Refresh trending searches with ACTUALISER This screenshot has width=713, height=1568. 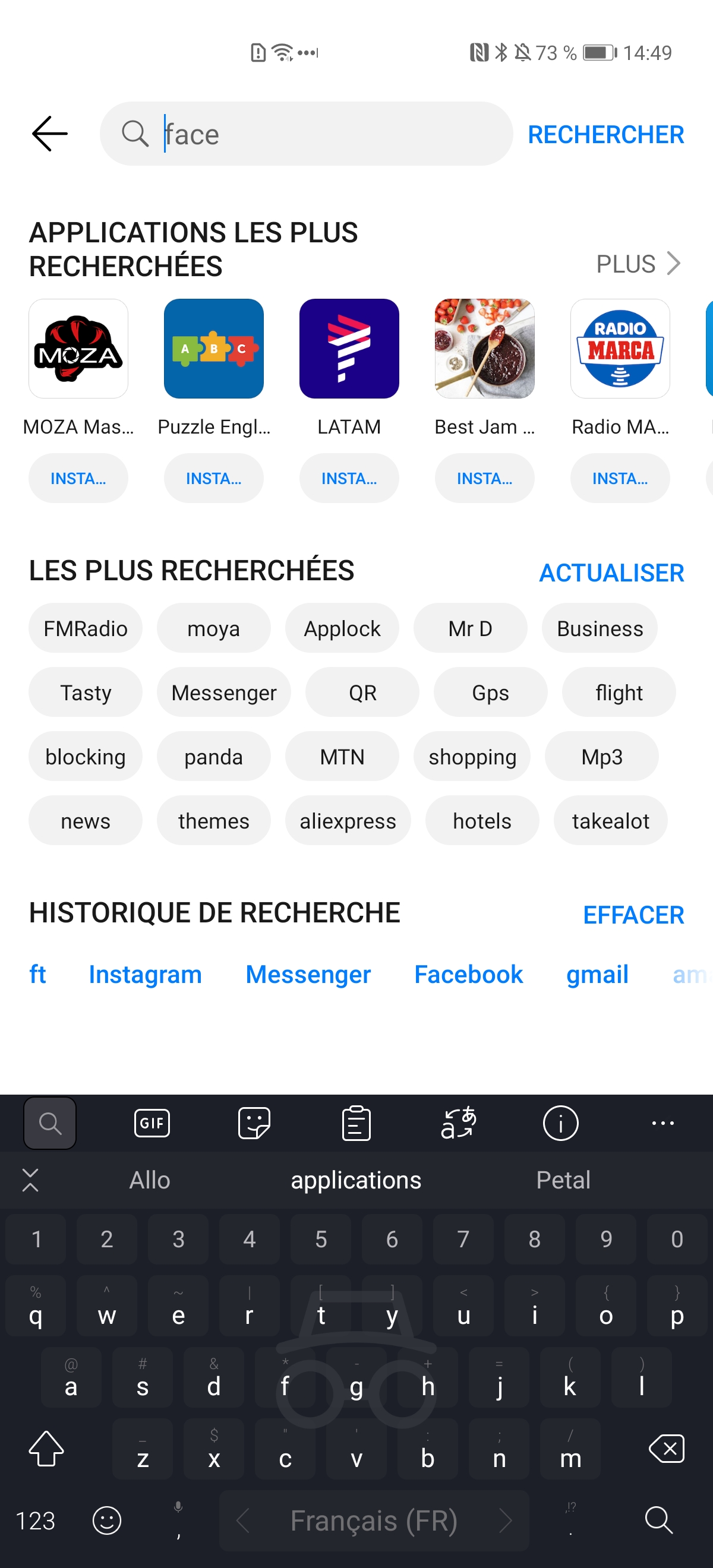click(611, 573)
